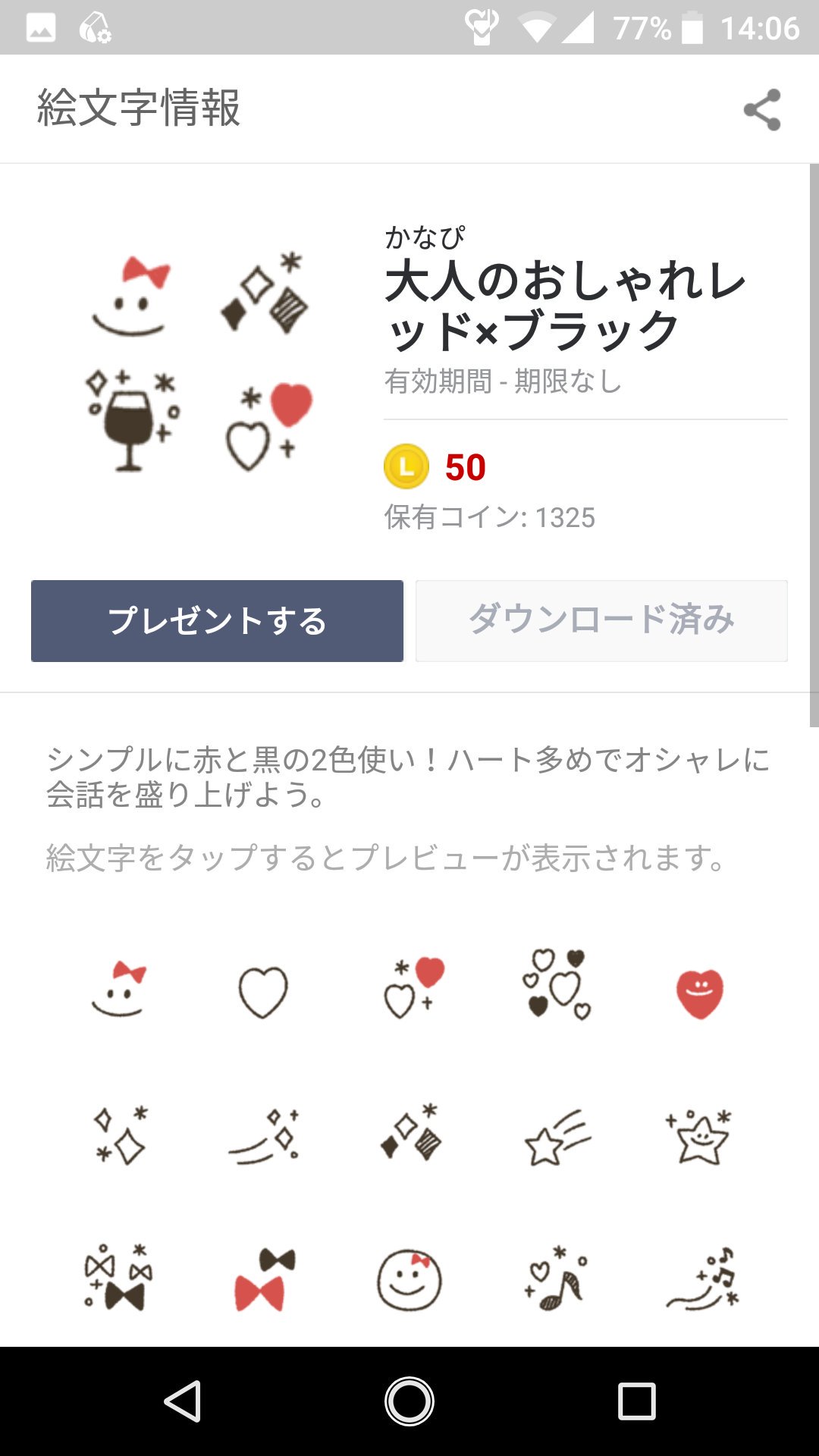Open recent apps from the navigation bar

637,1401
